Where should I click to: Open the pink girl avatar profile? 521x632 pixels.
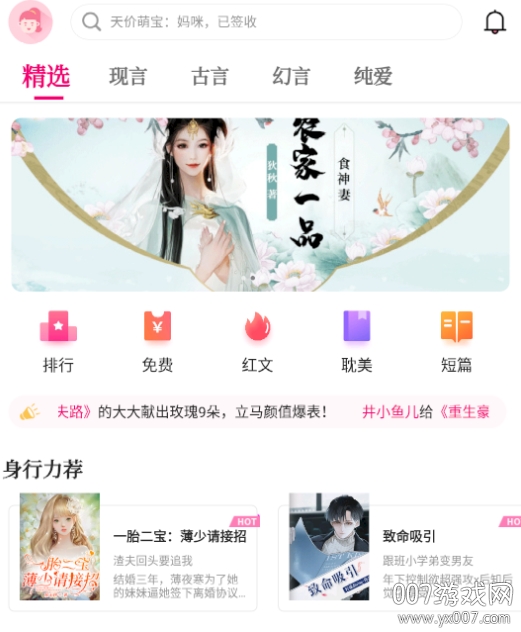[31, 22]
